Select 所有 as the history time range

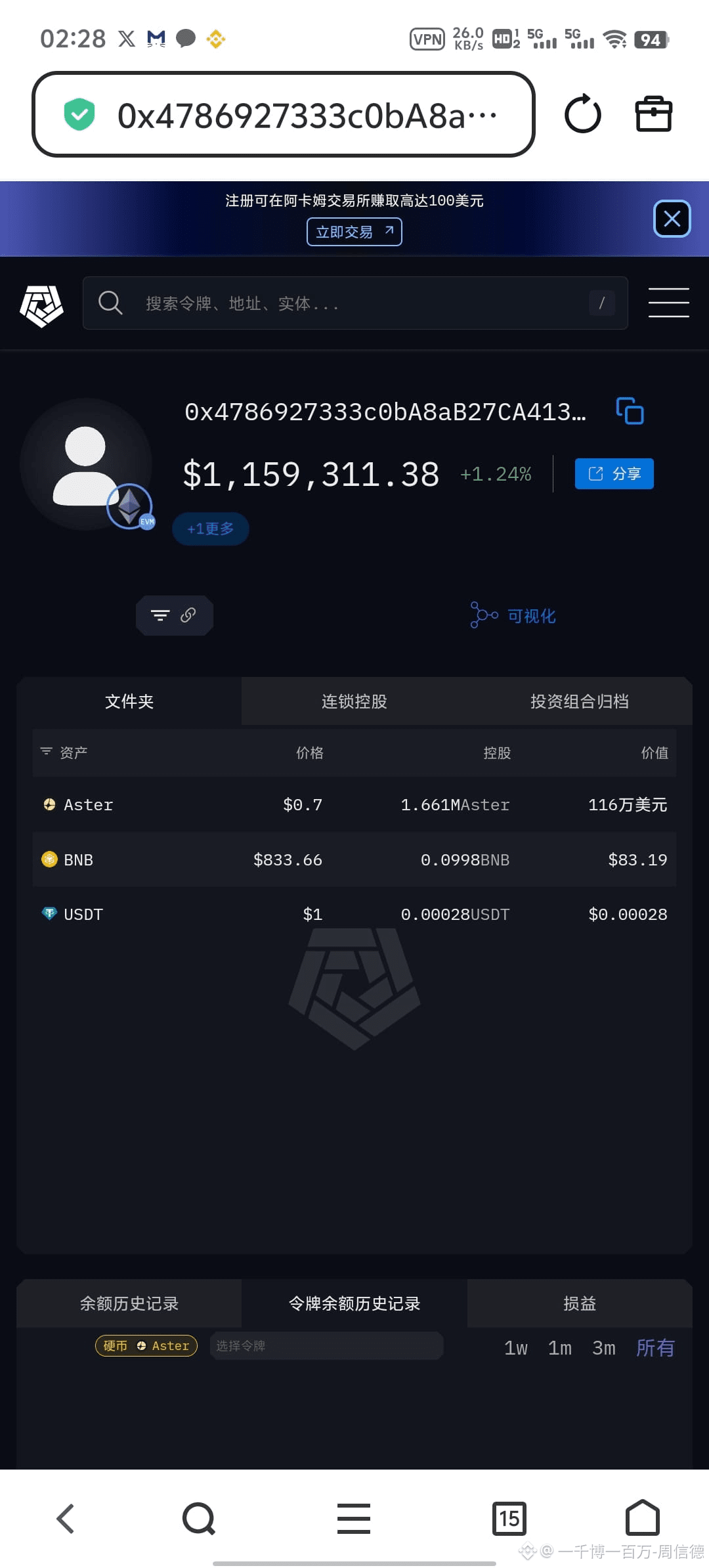coord(655,1347)
